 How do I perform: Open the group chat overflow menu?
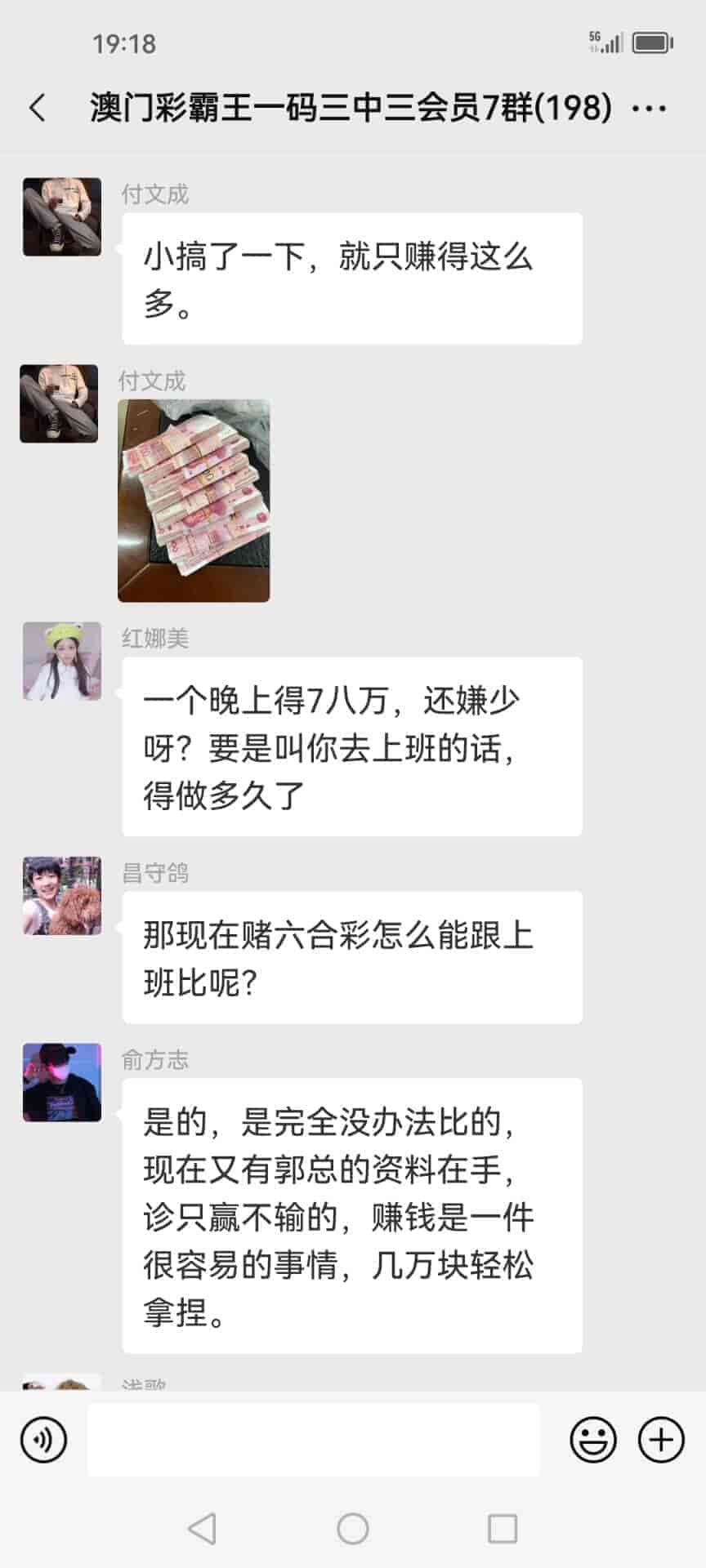[650, 108]
